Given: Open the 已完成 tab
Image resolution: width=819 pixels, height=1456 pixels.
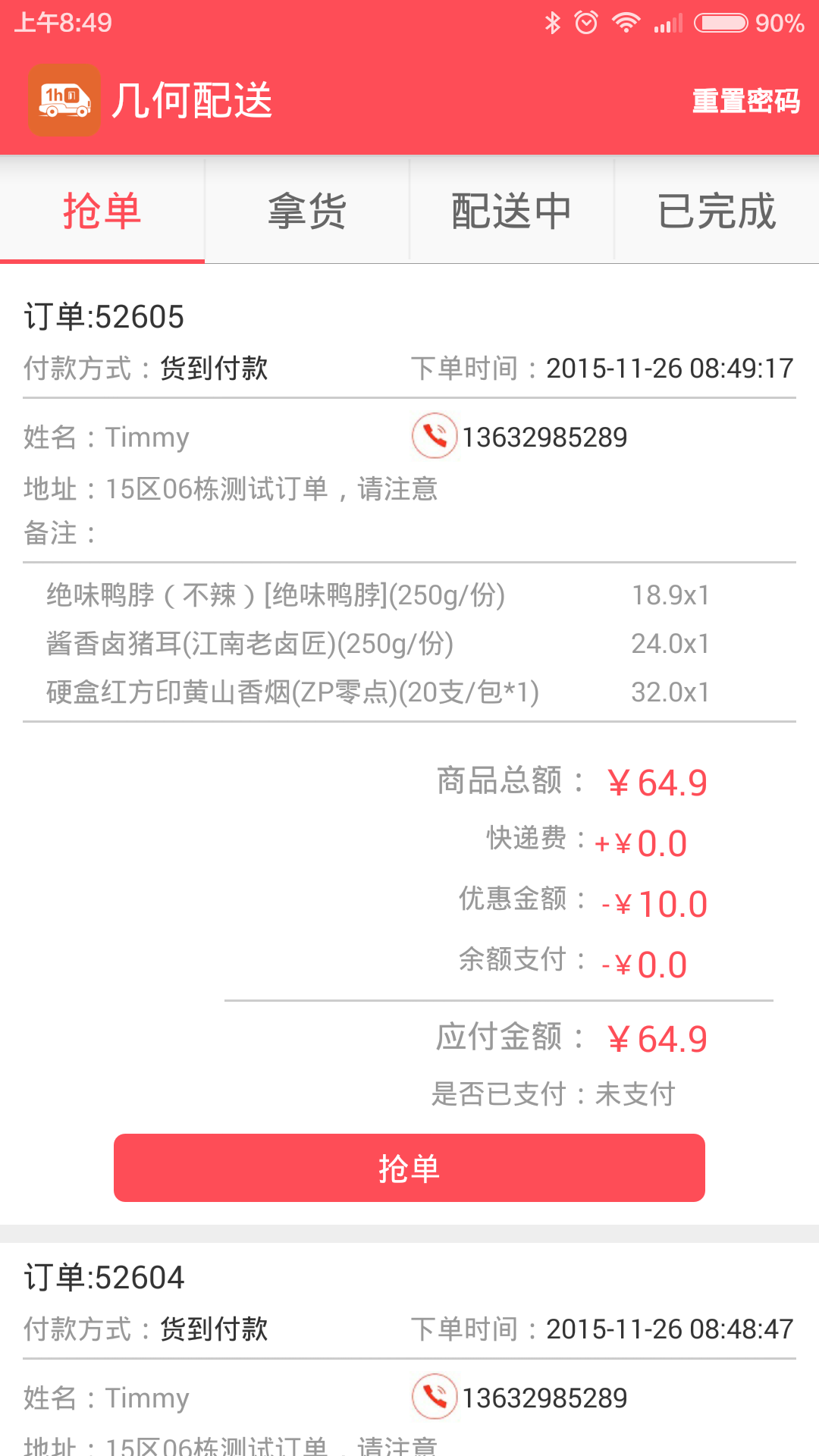Looking at the screenshot, I should (x=717, y=210).
